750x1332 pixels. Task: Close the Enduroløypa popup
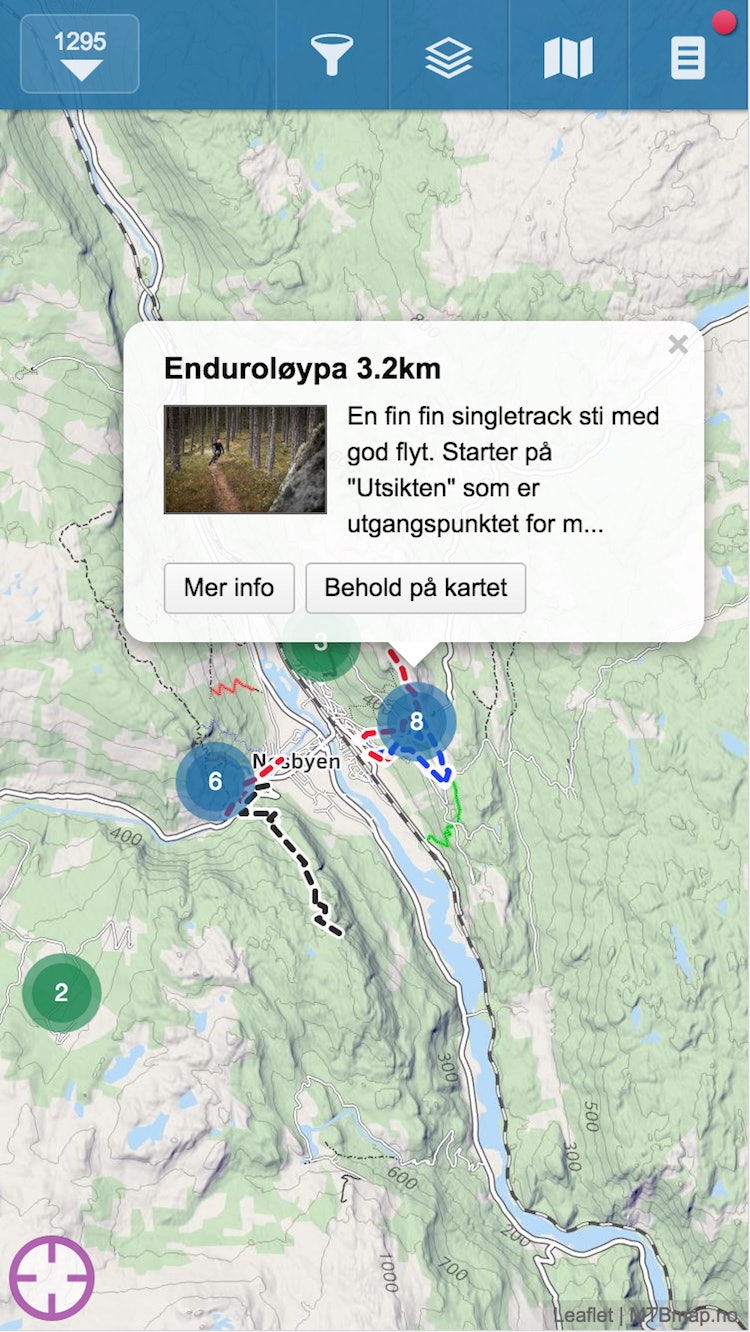[678, 345]
